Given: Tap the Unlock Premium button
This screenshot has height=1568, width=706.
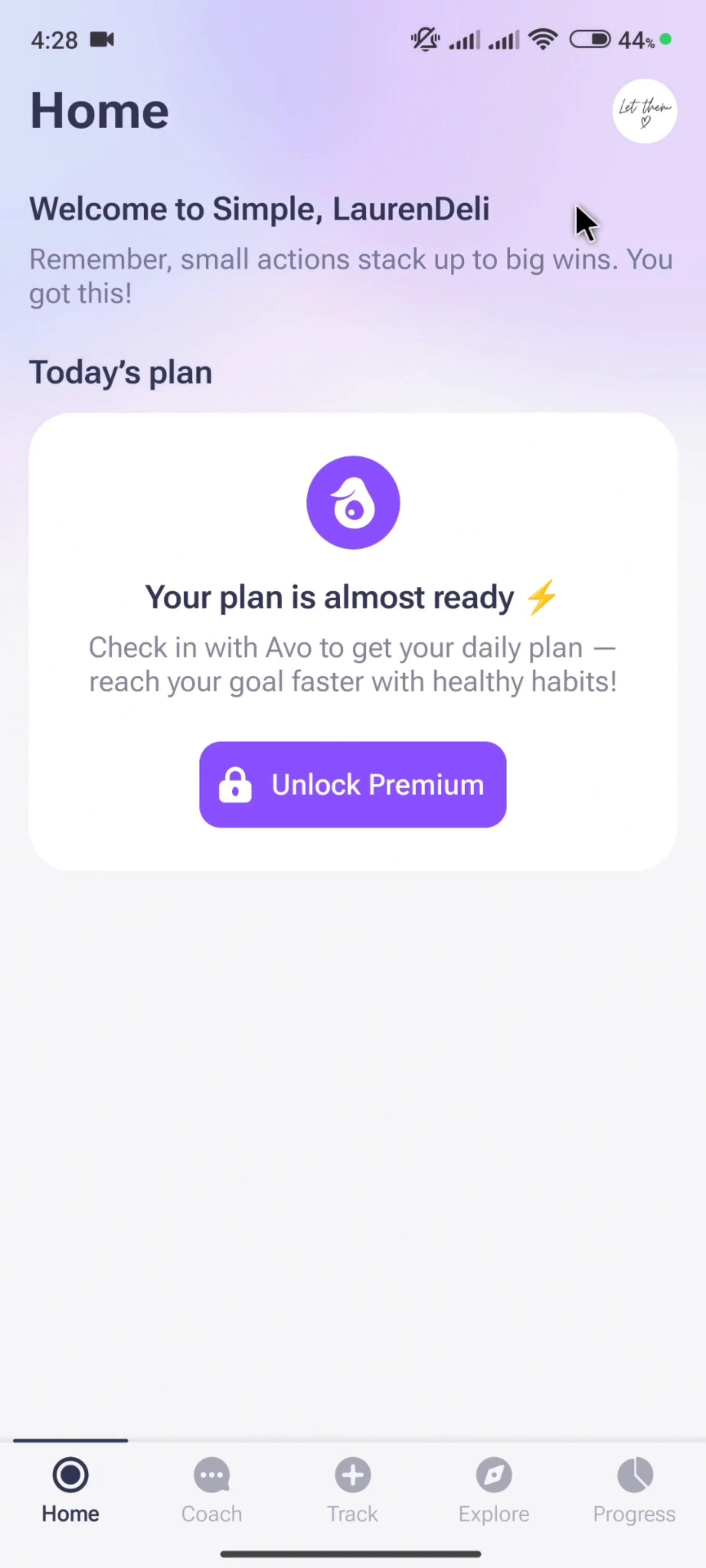Looking at the screenshot, I should 353,784.
